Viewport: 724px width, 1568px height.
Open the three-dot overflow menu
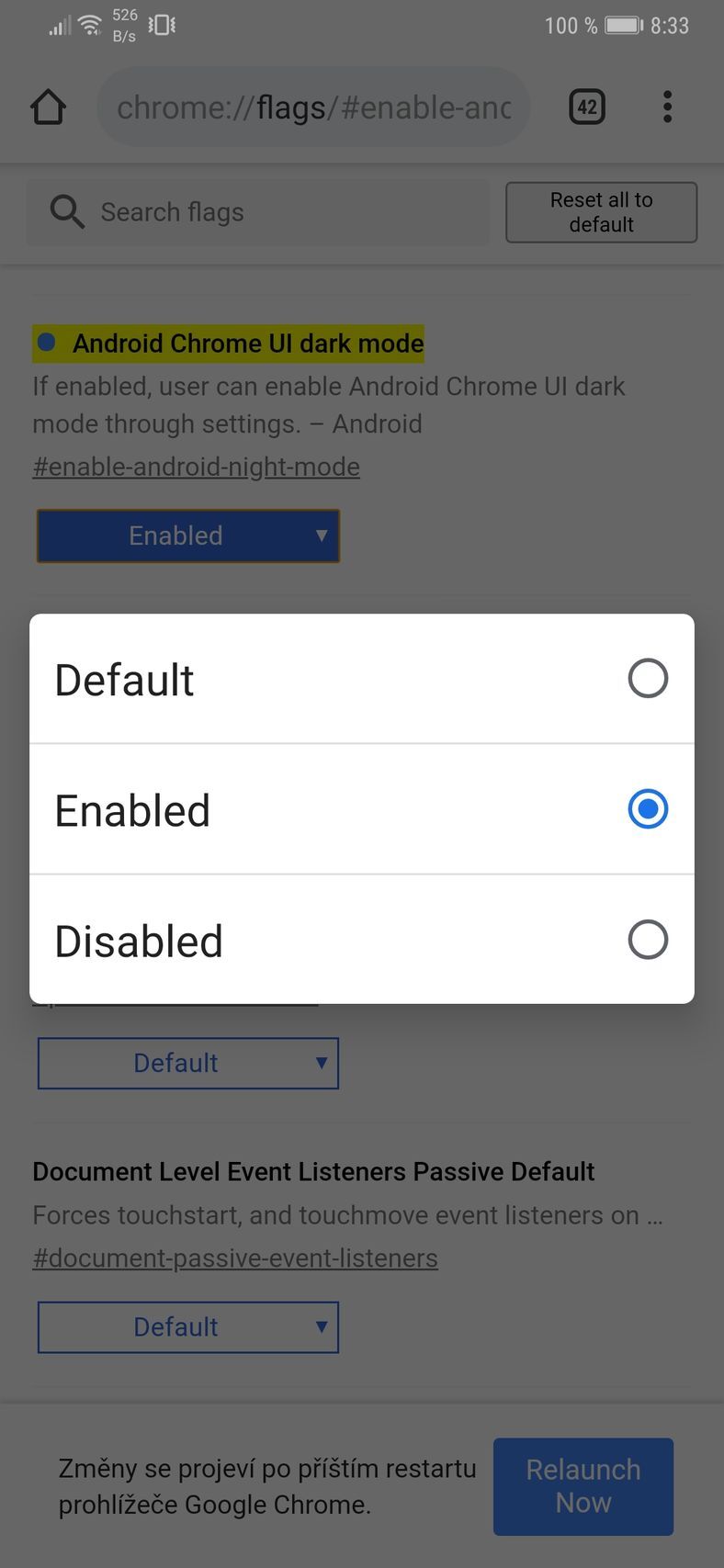pyautogui.click(x=667, y=107)
